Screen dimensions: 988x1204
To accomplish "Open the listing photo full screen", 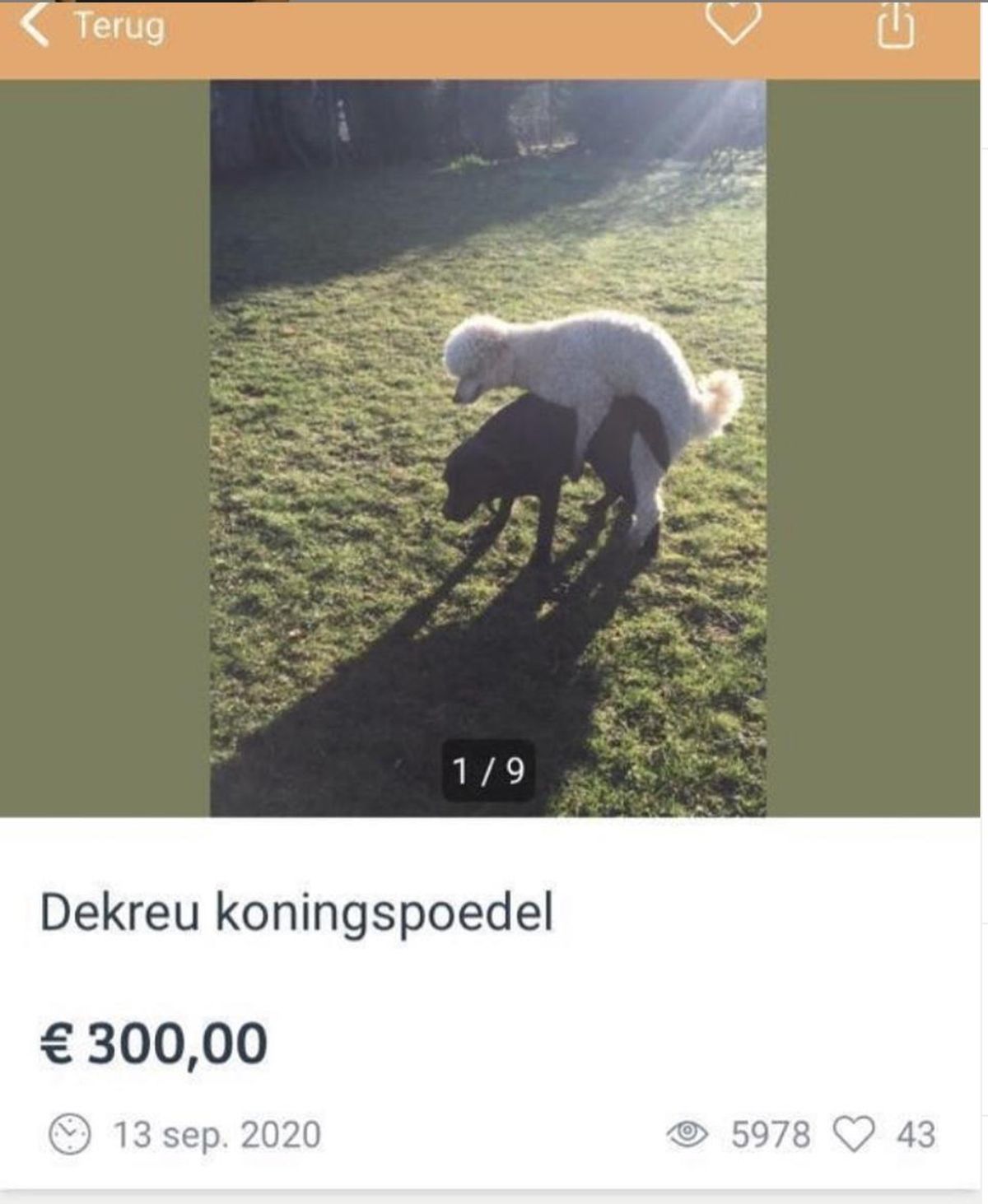I will [x=488, y=448].
